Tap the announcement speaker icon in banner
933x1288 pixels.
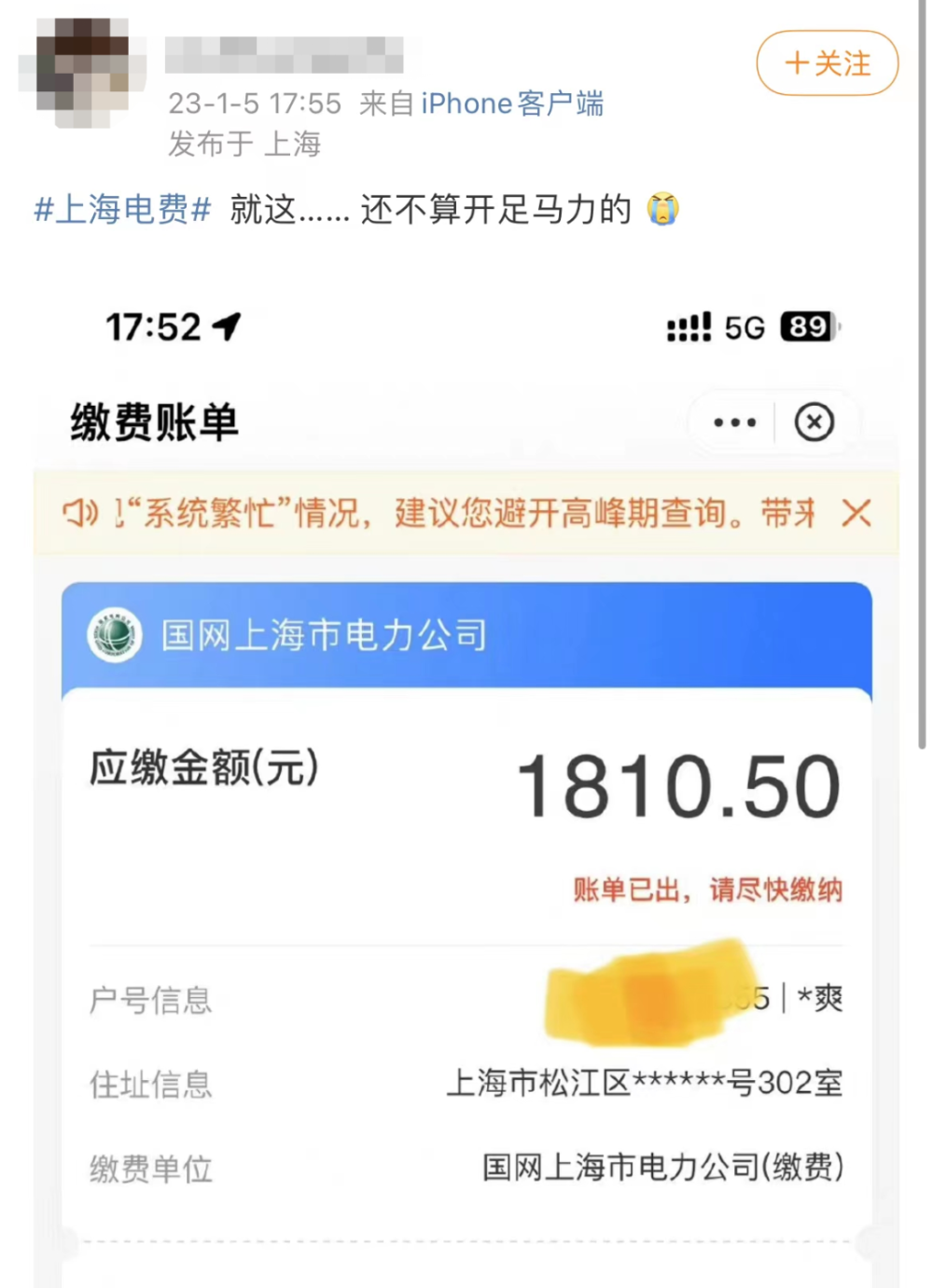78,512
